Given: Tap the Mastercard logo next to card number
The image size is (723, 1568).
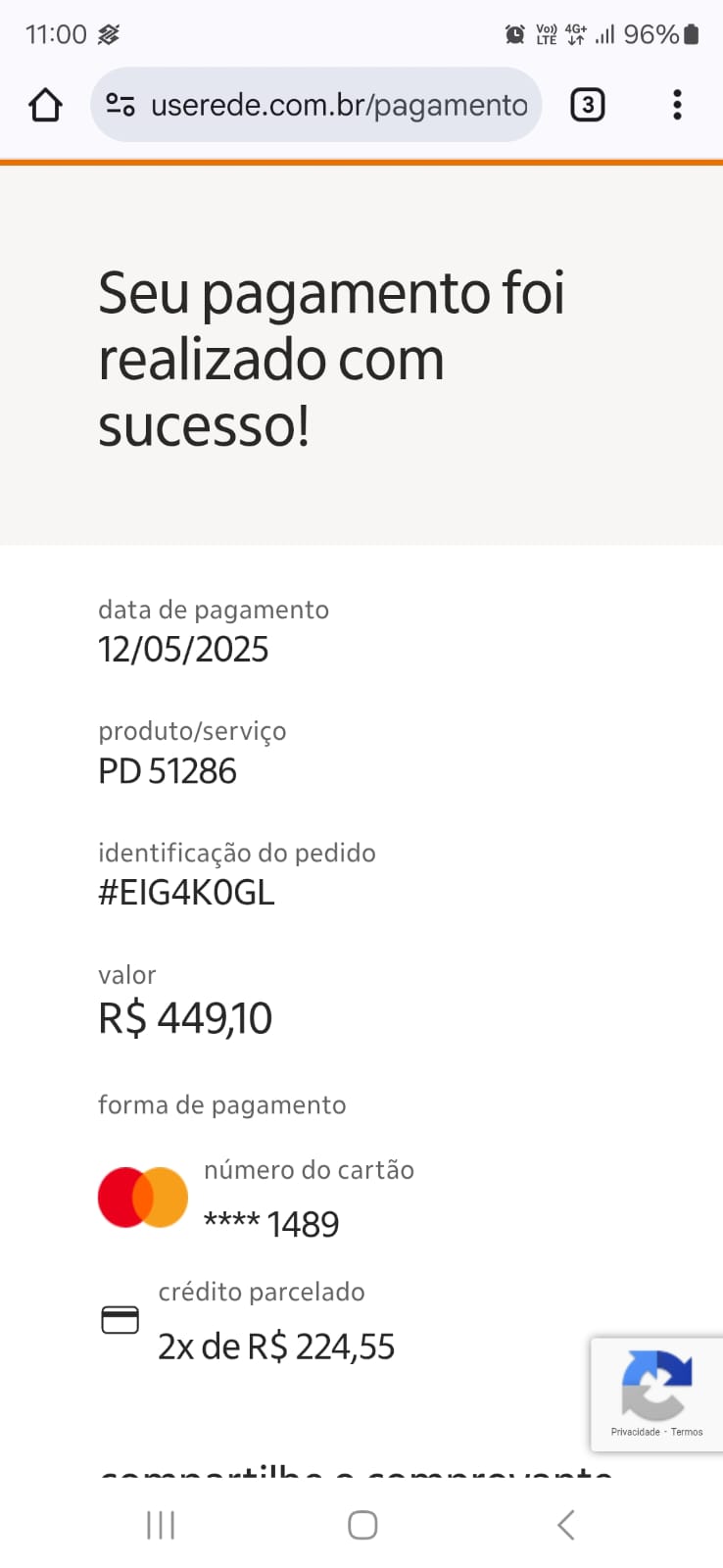Looking at the screenshot, I should [142, 1197].
